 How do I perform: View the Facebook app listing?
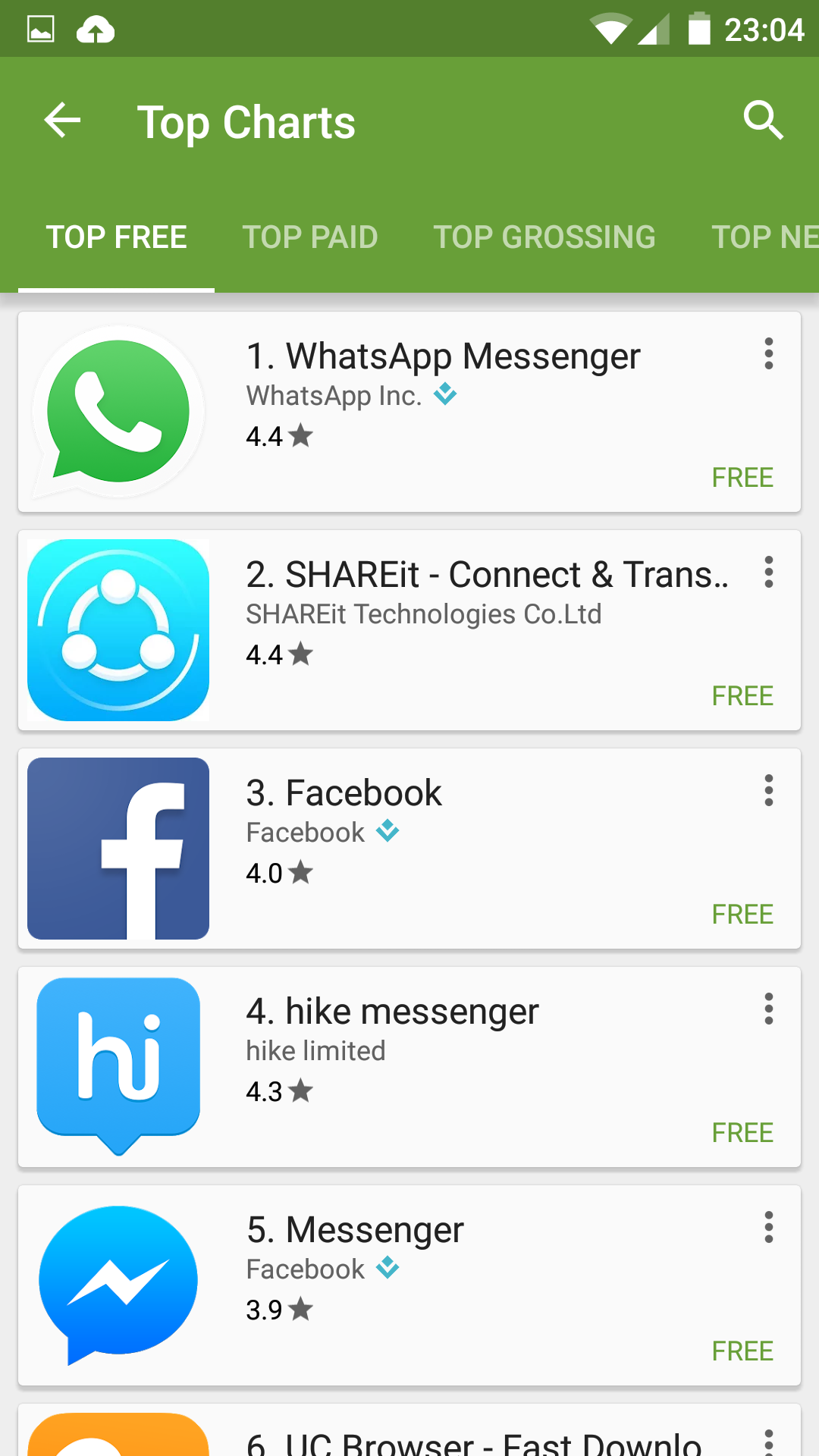point(344,793)
